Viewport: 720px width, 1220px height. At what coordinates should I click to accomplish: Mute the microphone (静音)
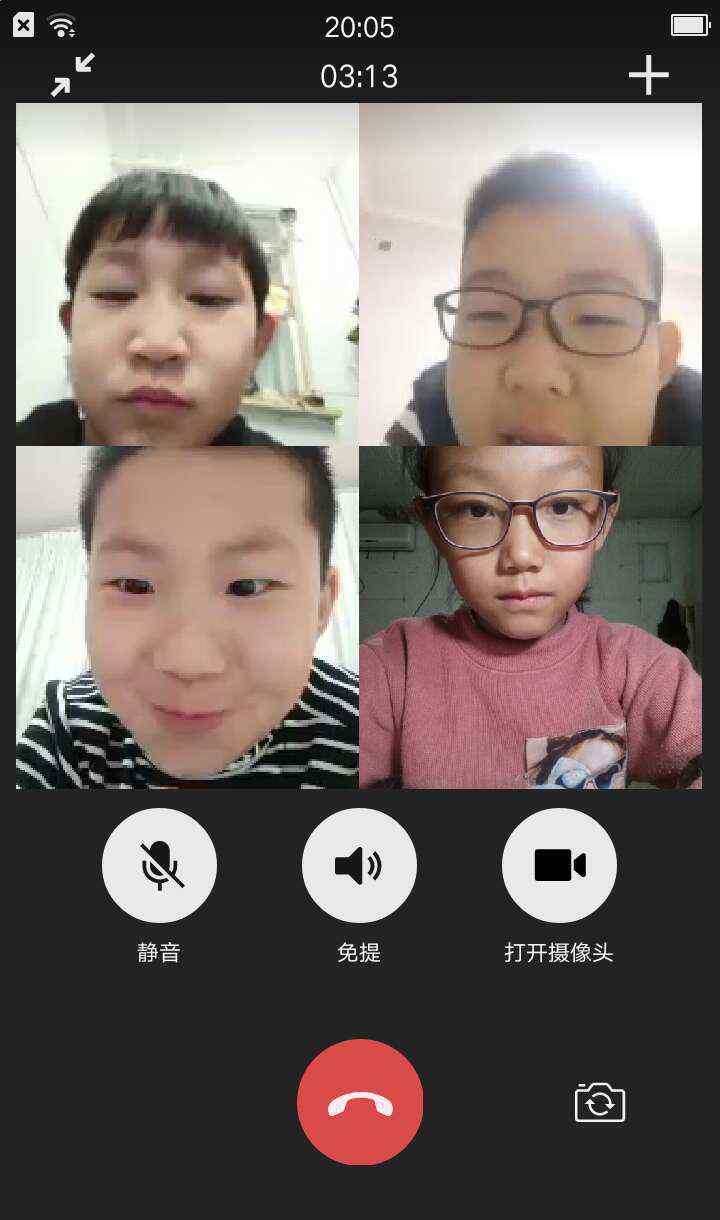point(159,865)
